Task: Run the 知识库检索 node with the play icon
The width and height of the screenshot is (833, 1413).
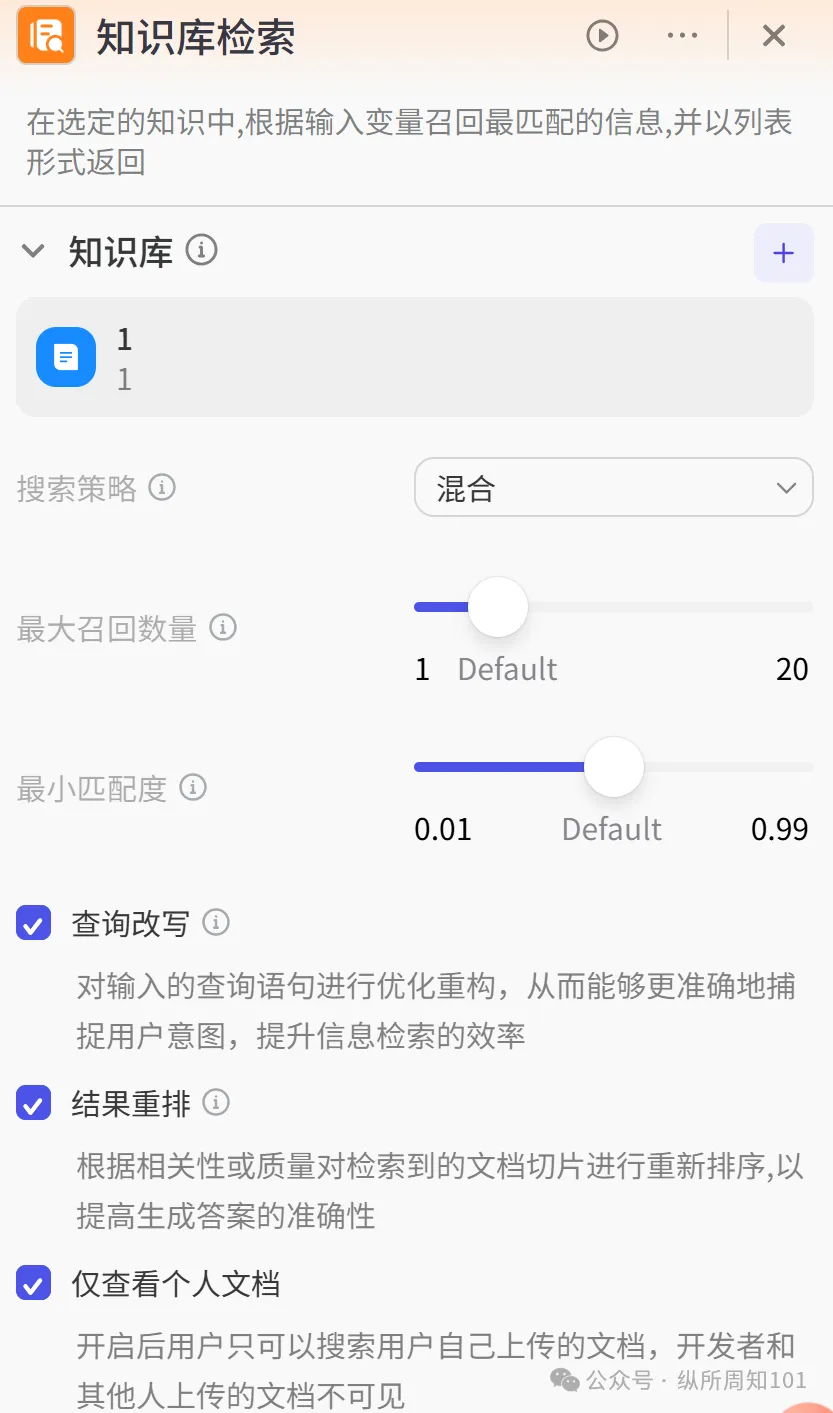Action: click(x=602, y=36)
